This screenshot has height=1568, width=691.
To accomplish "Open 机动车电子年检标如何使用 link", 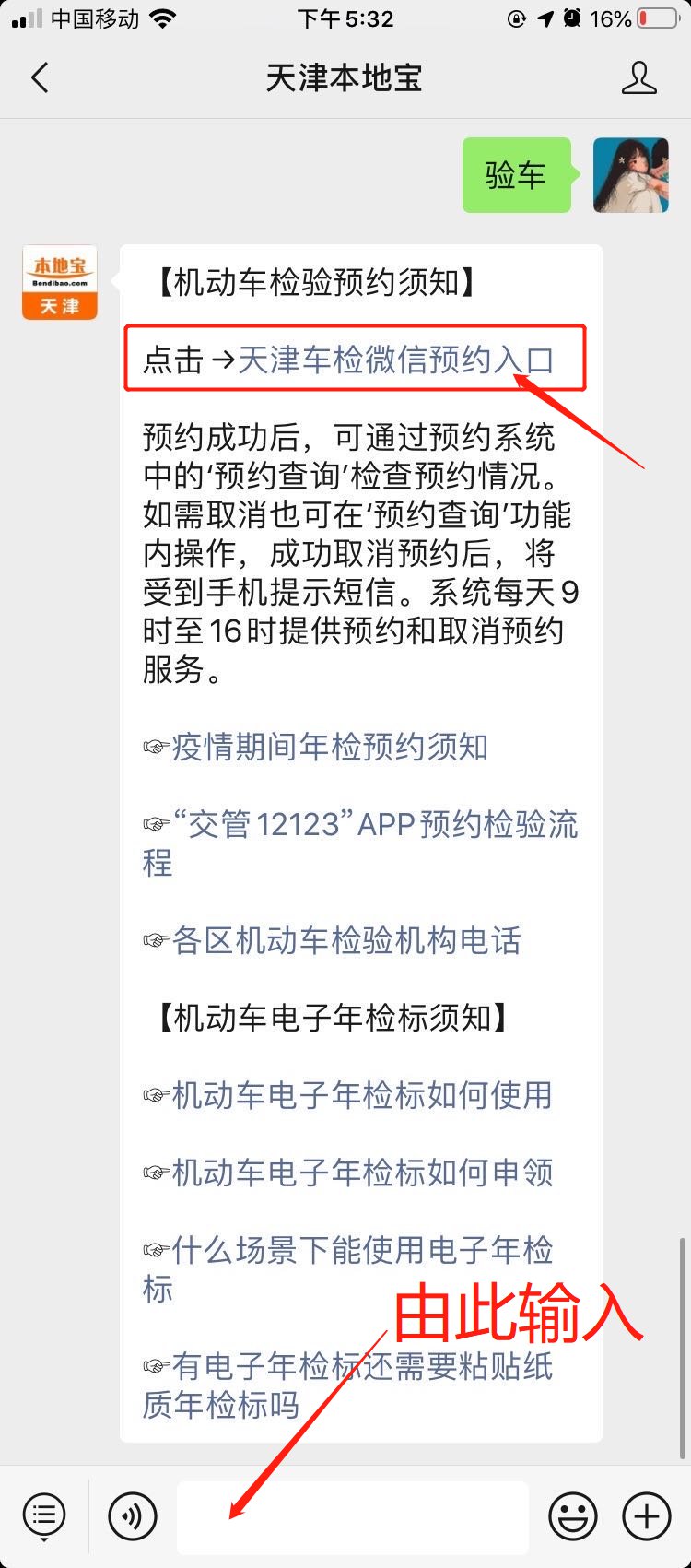I will pos(361,1095).
